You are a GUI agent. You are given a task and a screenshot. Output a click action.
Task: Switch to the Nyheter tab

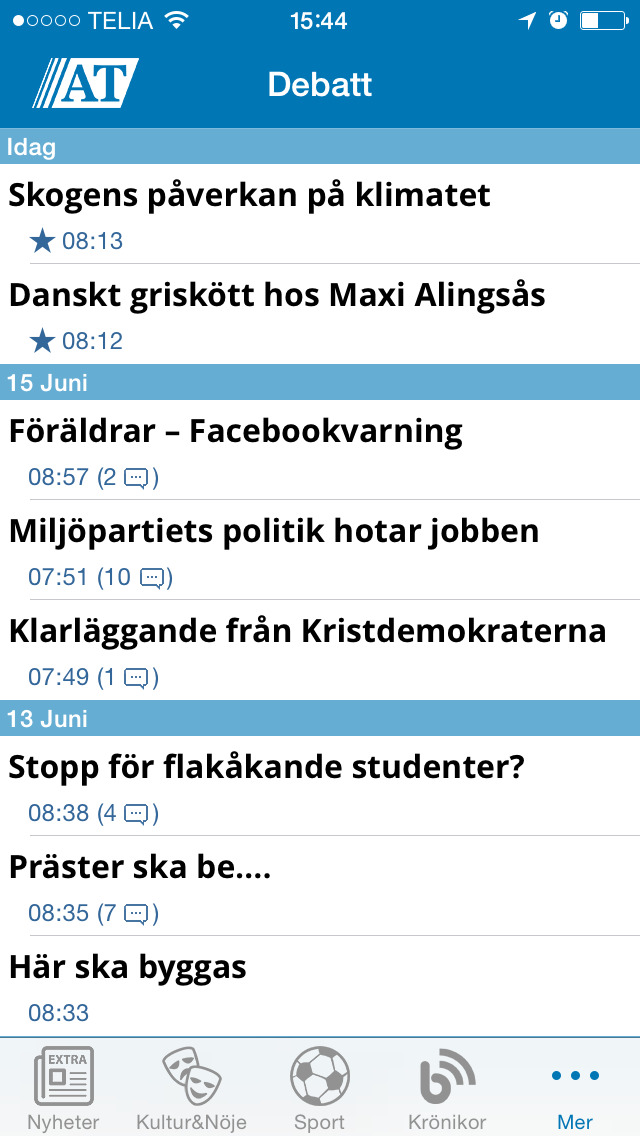click(x=64, y=1087)
